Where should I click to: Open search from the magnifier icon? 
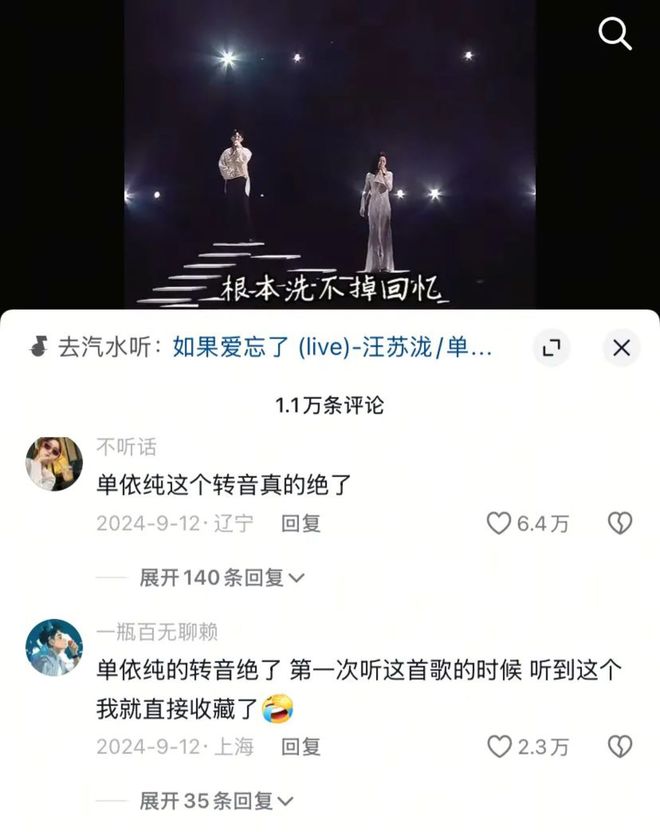(x=614, y=34)
